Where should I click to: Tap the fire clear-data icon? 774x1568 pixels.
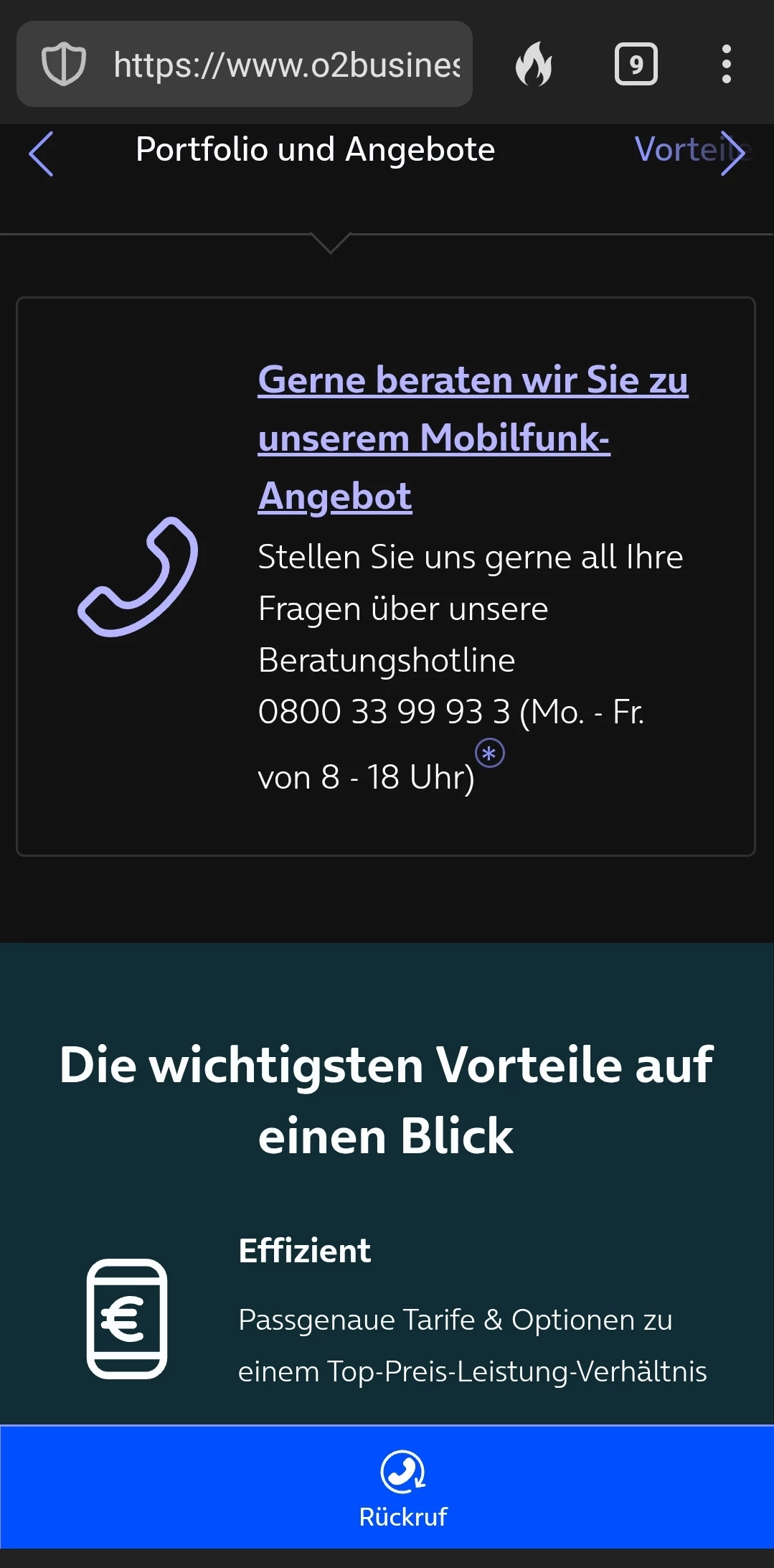pos(534,65)
